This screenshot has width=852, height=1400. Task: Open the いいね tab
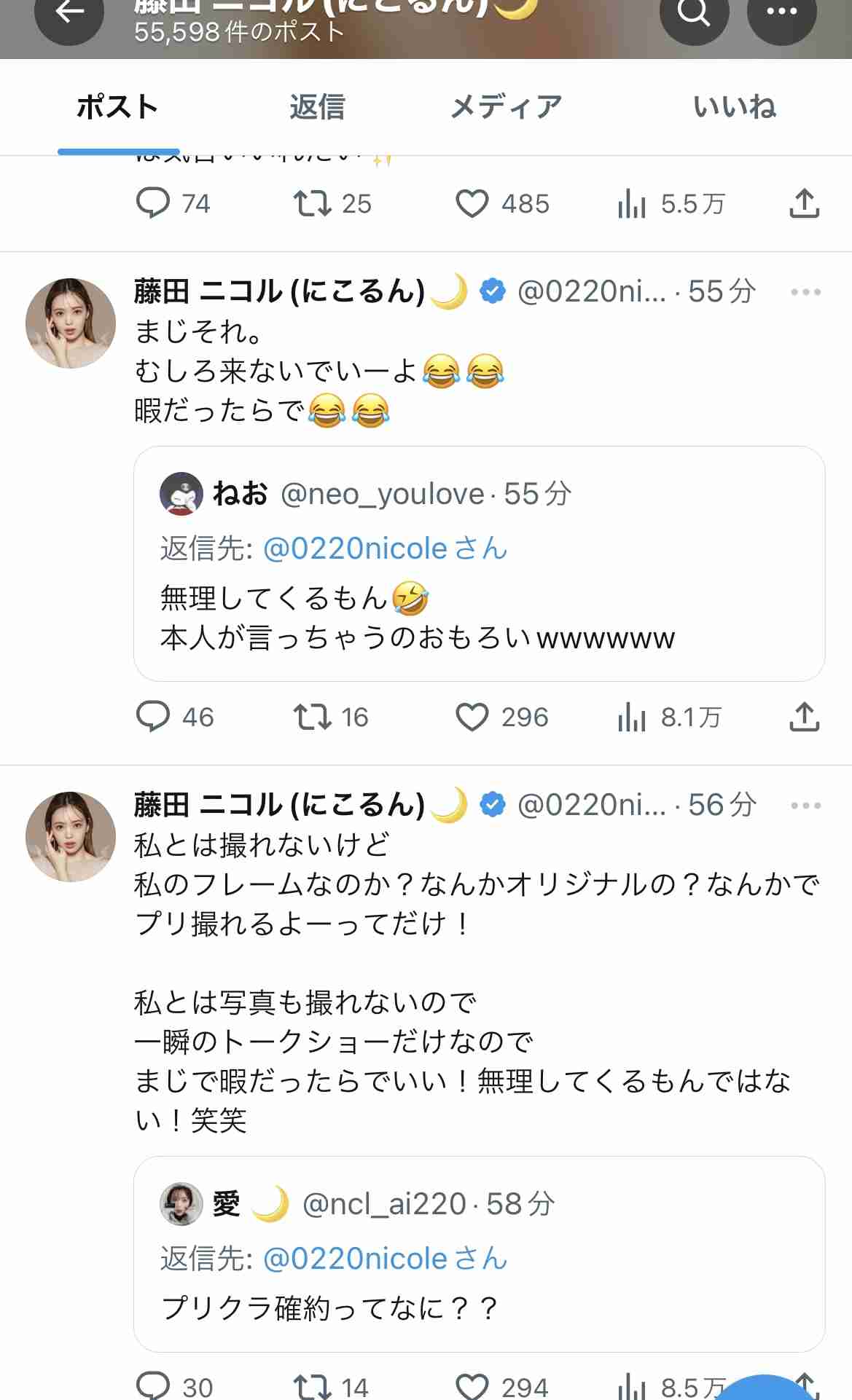click(x=736, y=106)
